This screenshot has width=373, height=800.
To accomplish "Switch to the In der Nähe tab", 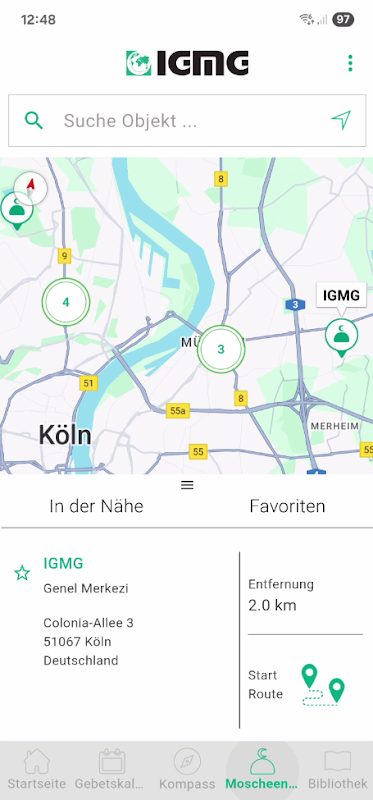I will (x=96, y=506).
